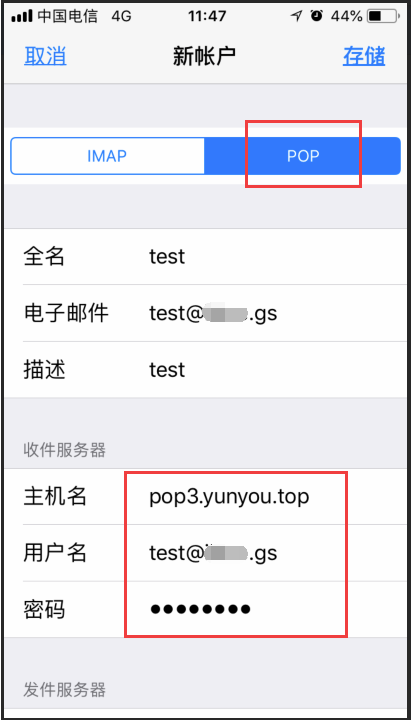Tap the 密码 password field
412x720 pixels.
coord(205,609)
